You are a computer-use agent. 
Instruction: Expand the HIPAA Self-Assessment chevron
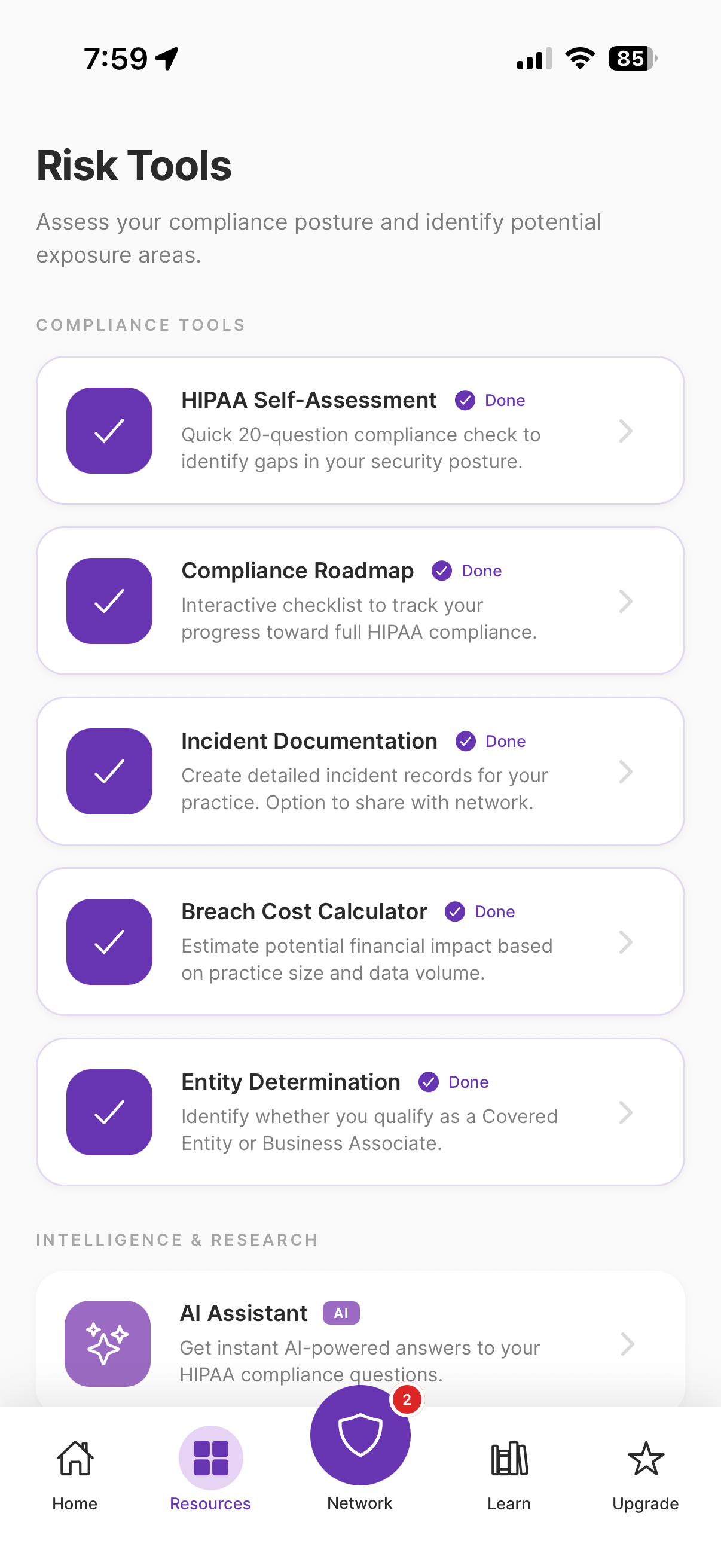tap(626, 431)
